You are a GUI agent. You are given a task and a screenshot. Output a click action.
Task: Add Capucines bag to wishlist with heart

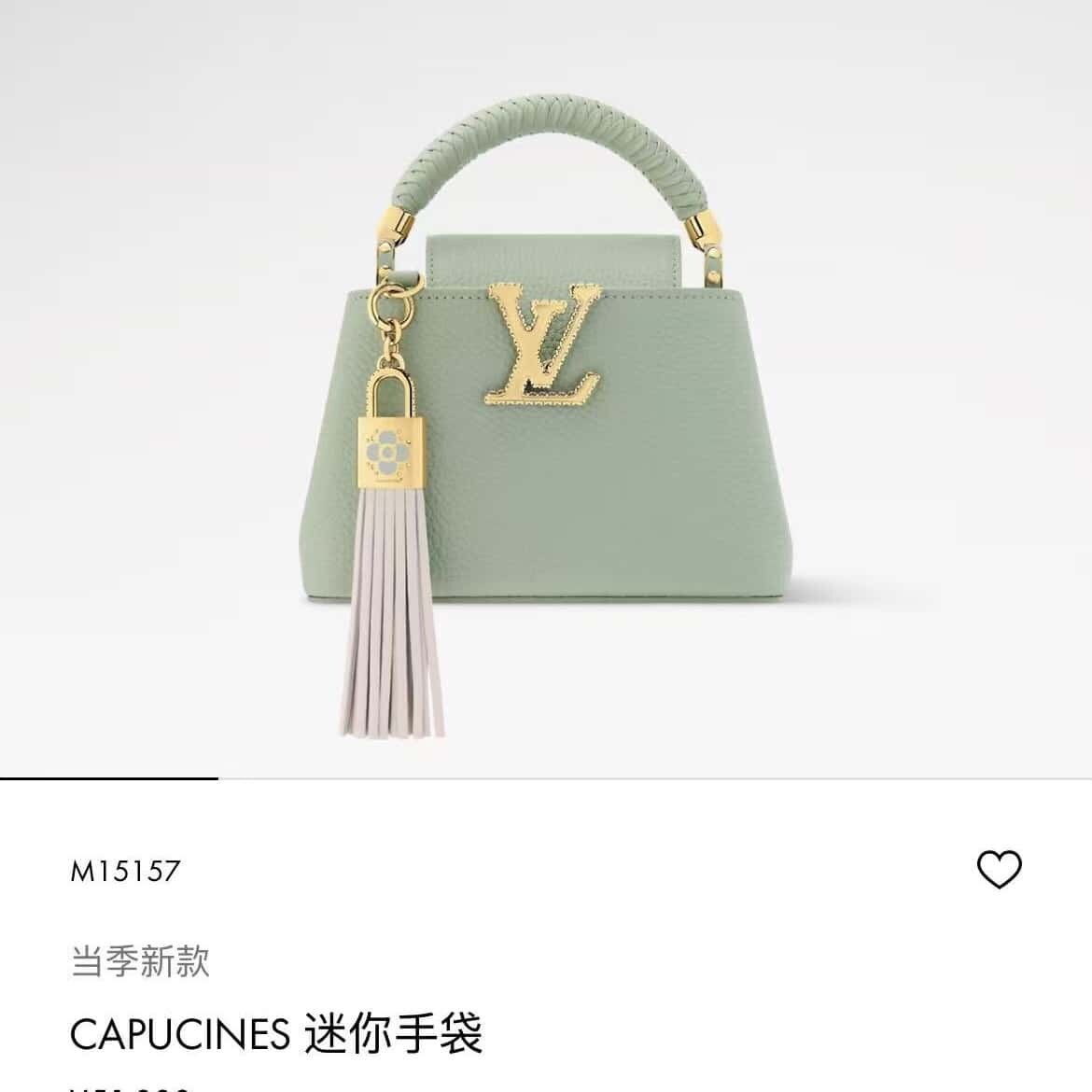pyautogui.click(x=999, y=870)
